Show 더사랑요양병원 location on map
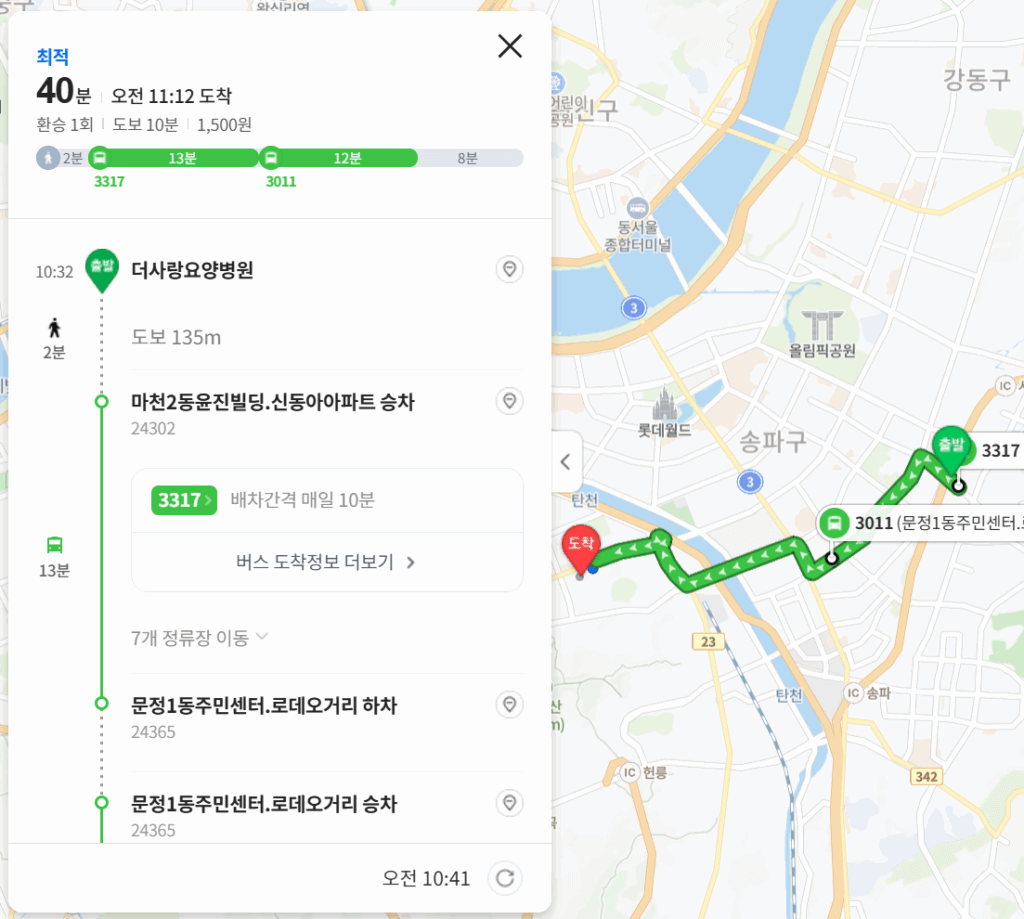Viewport: 1024px width, 919px height. [x=510, y=269]
